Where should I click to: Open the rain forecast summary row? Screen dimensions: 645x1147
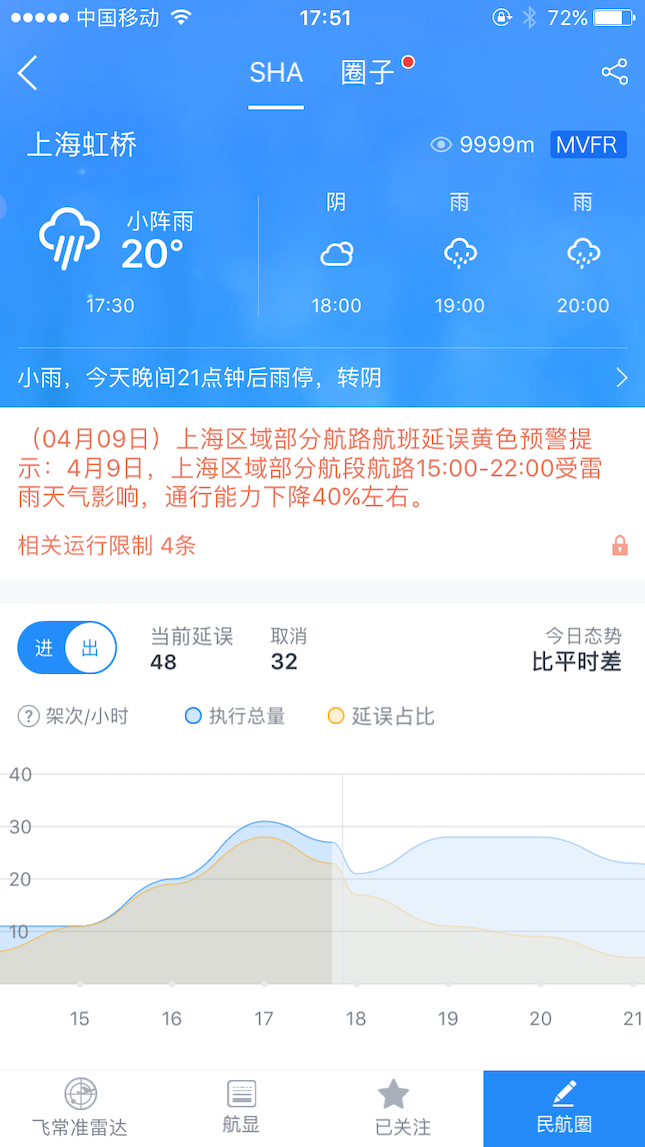click(x=322, y=378)
